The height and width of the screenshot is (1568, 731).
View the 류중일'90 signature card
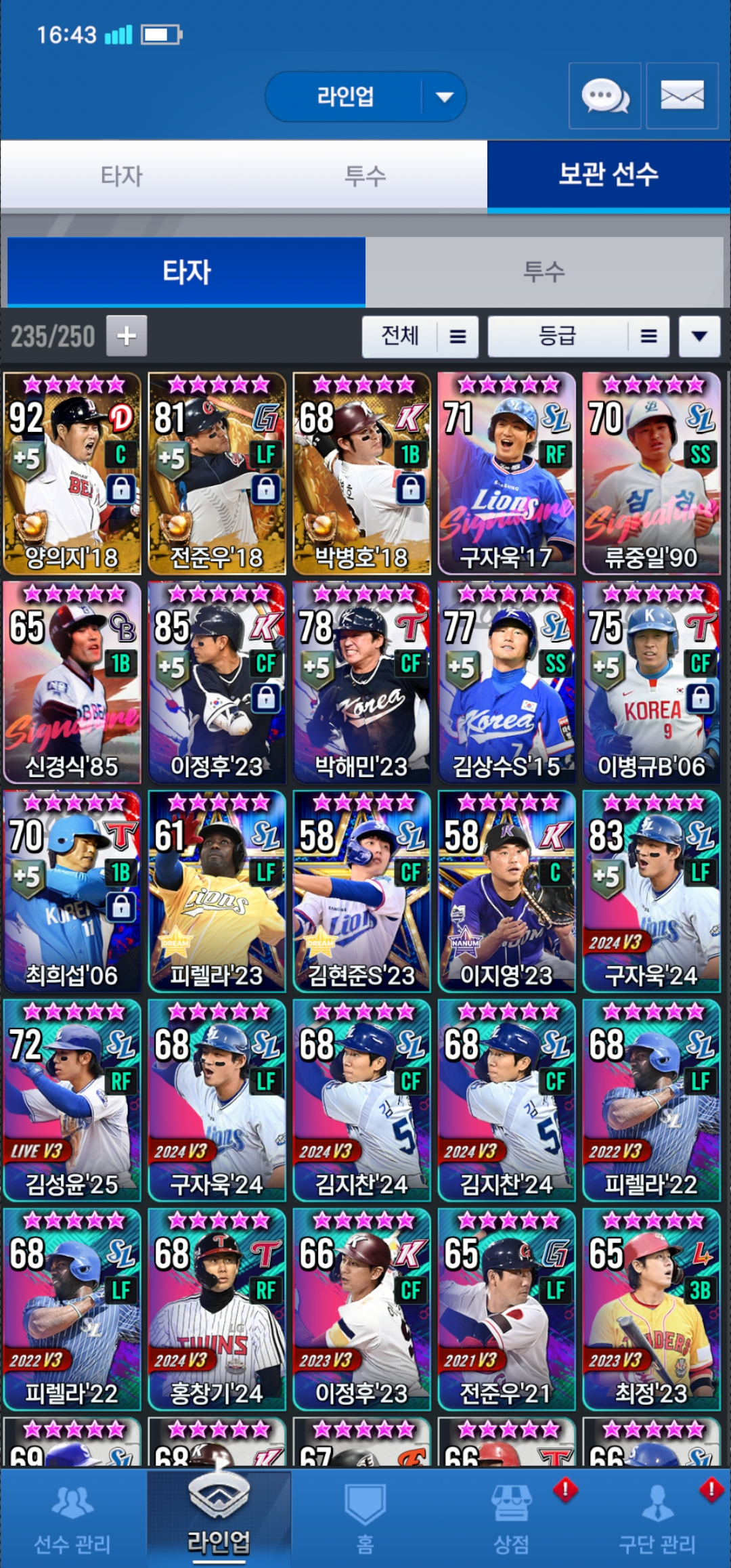tap(651, 473)
